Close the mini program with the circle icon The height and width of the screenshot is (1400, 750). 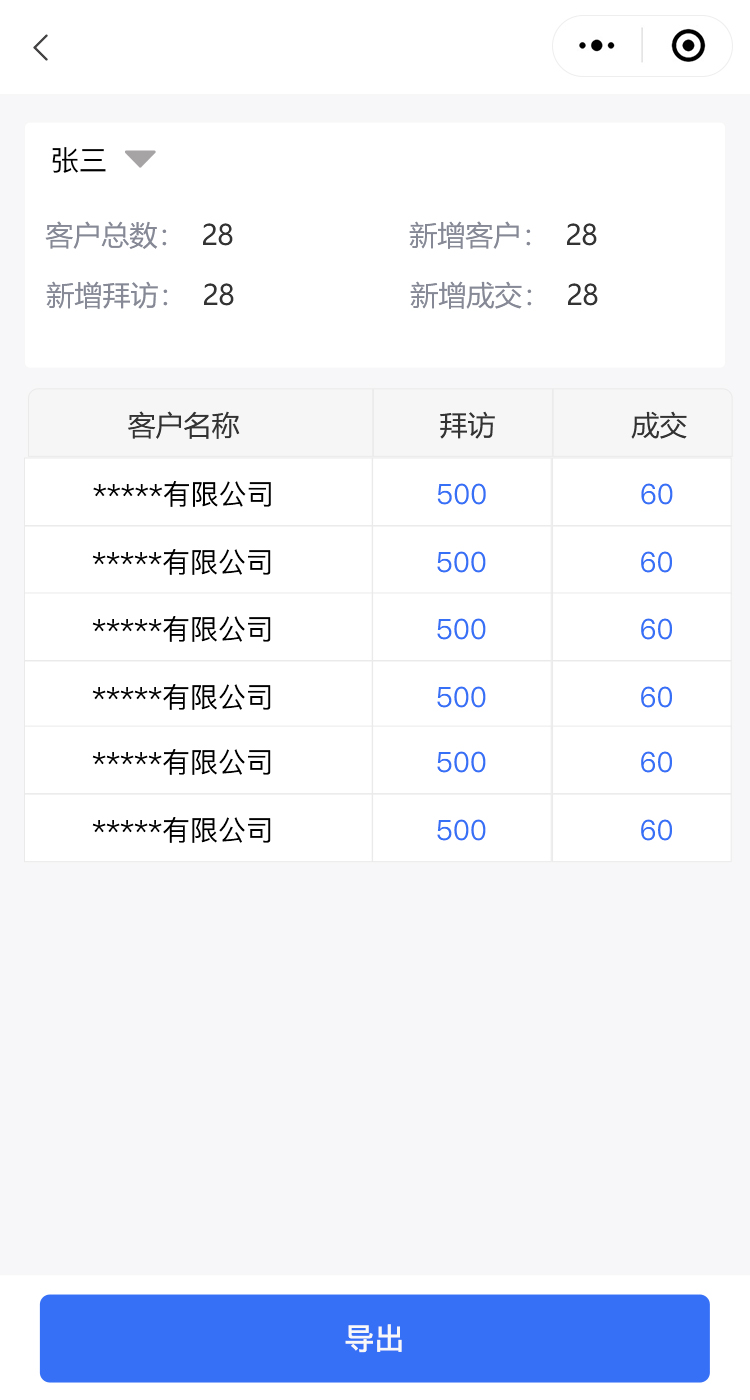688,46
